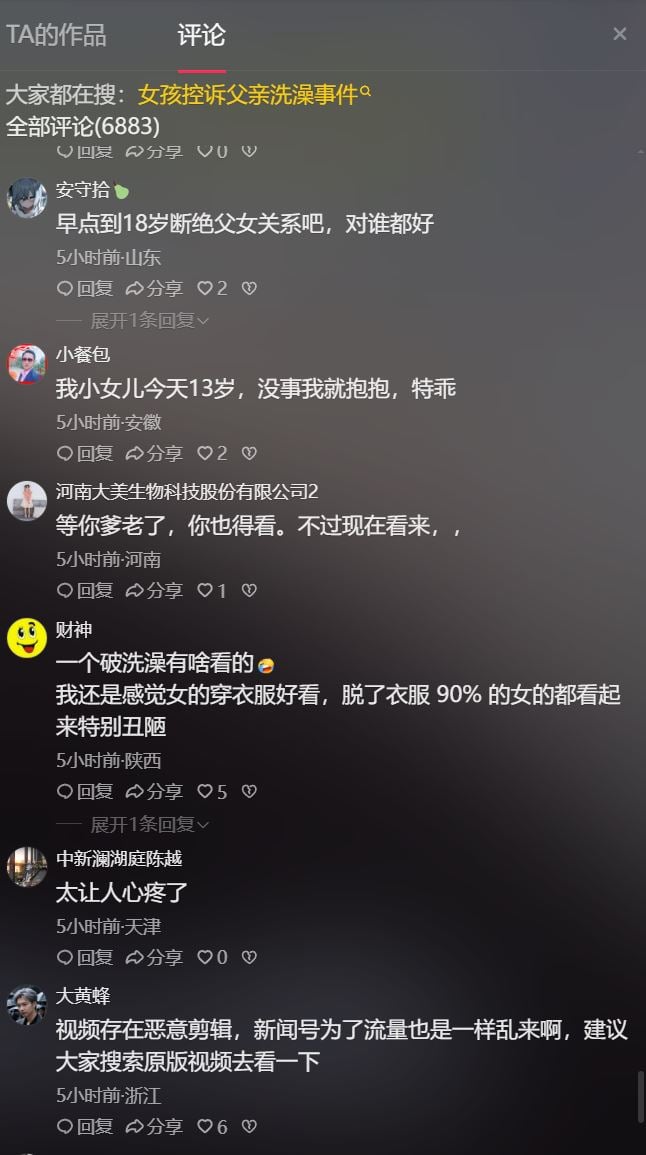
Task: Open 大黄蜂's profile avatar
Action: pyautogui.click(x=27, y=1005)
